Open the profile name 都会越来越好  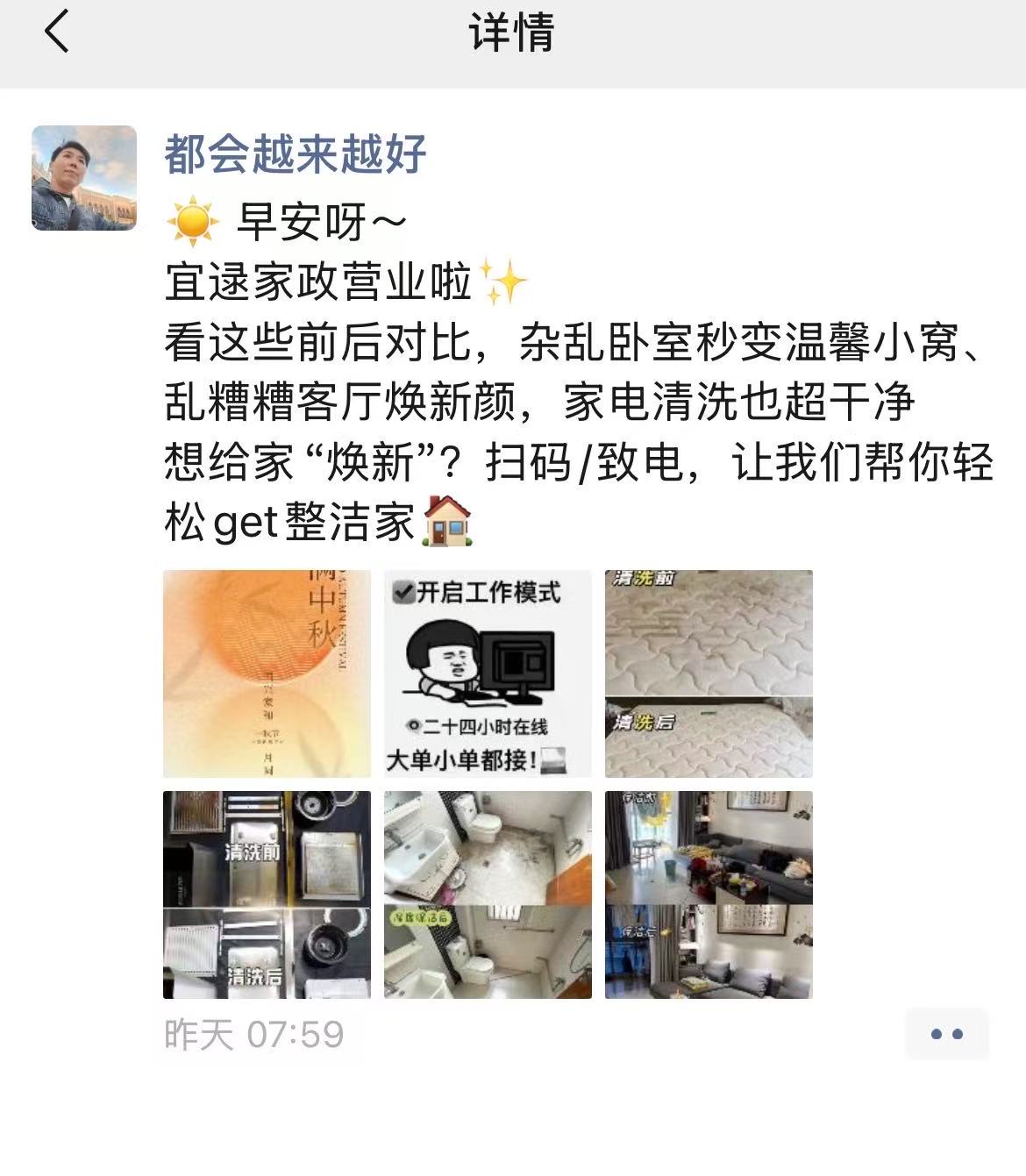pyautogui.click(x=295, y=154)
